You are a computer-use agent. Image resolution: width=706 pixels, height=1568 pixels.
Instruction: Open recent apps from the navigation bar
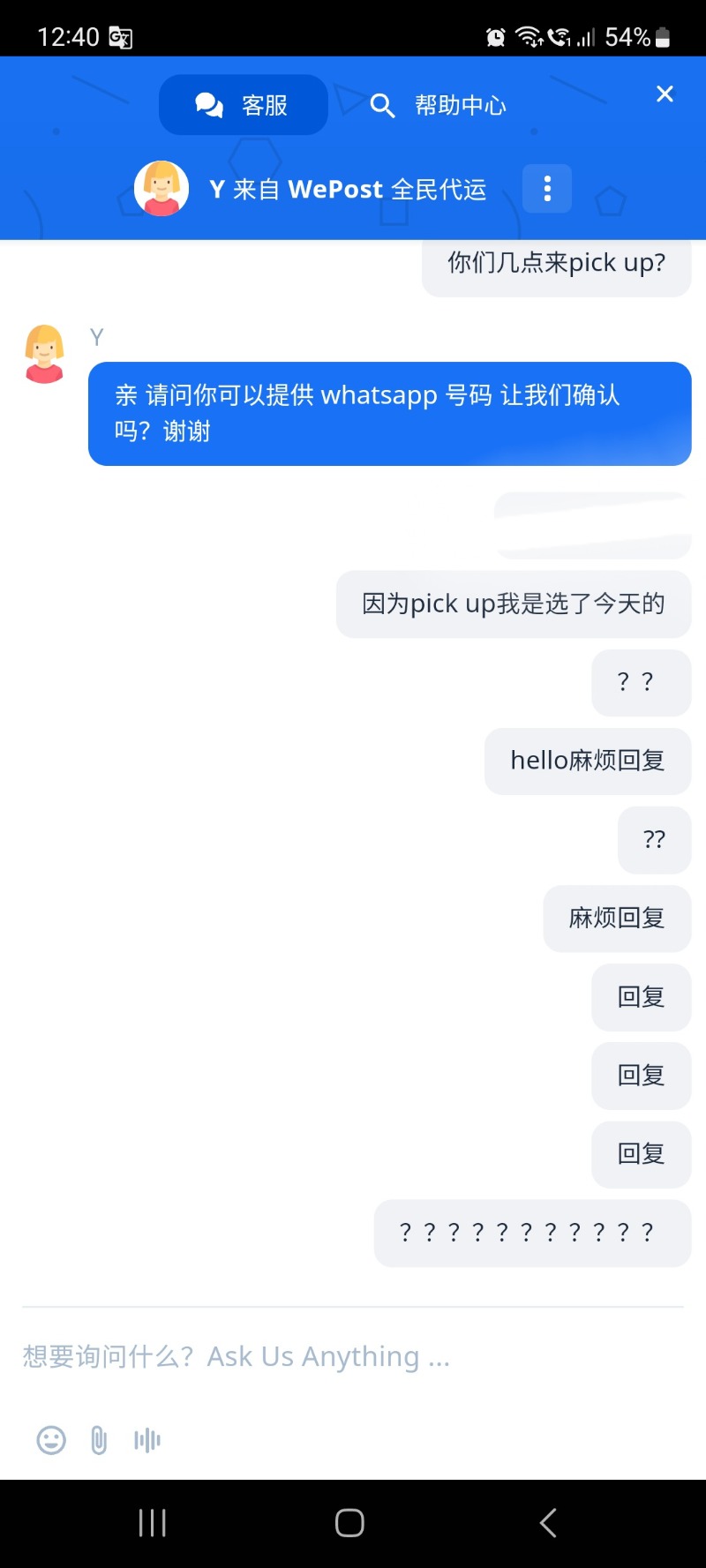153,1523
